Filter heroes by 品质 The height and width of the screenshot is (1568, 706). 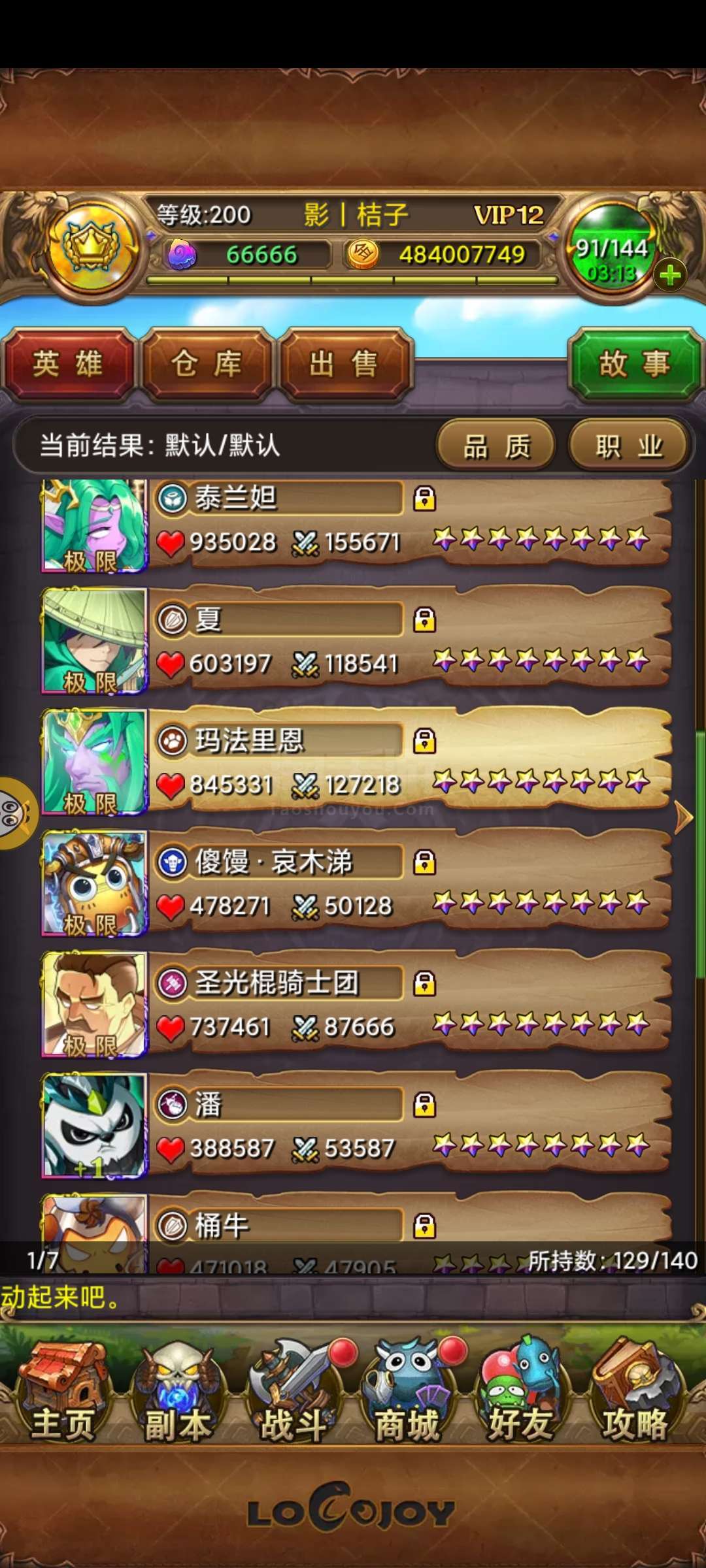496,446
